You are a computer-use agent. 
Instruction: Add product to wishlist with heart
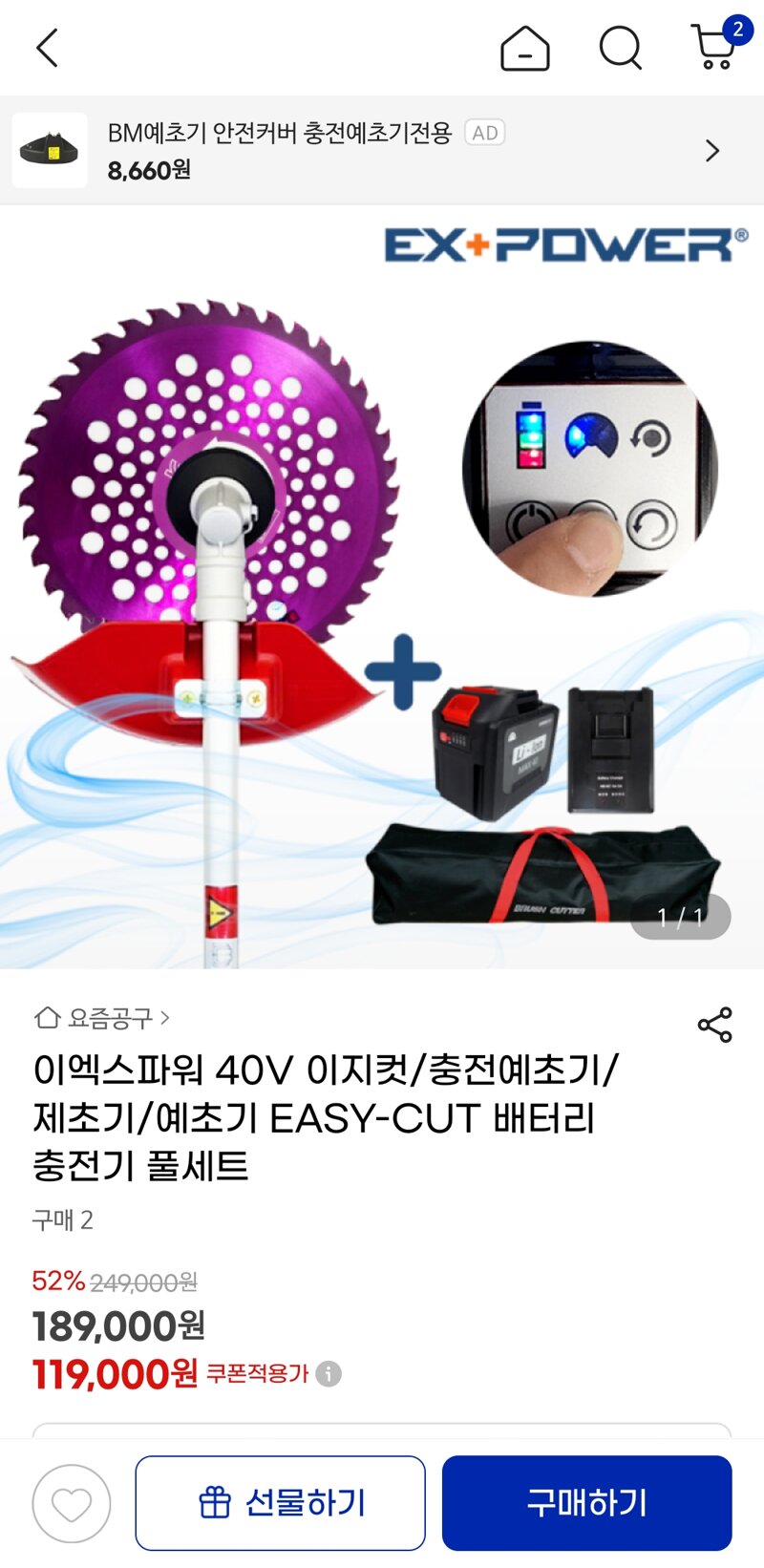click(x=72, y=1504)
